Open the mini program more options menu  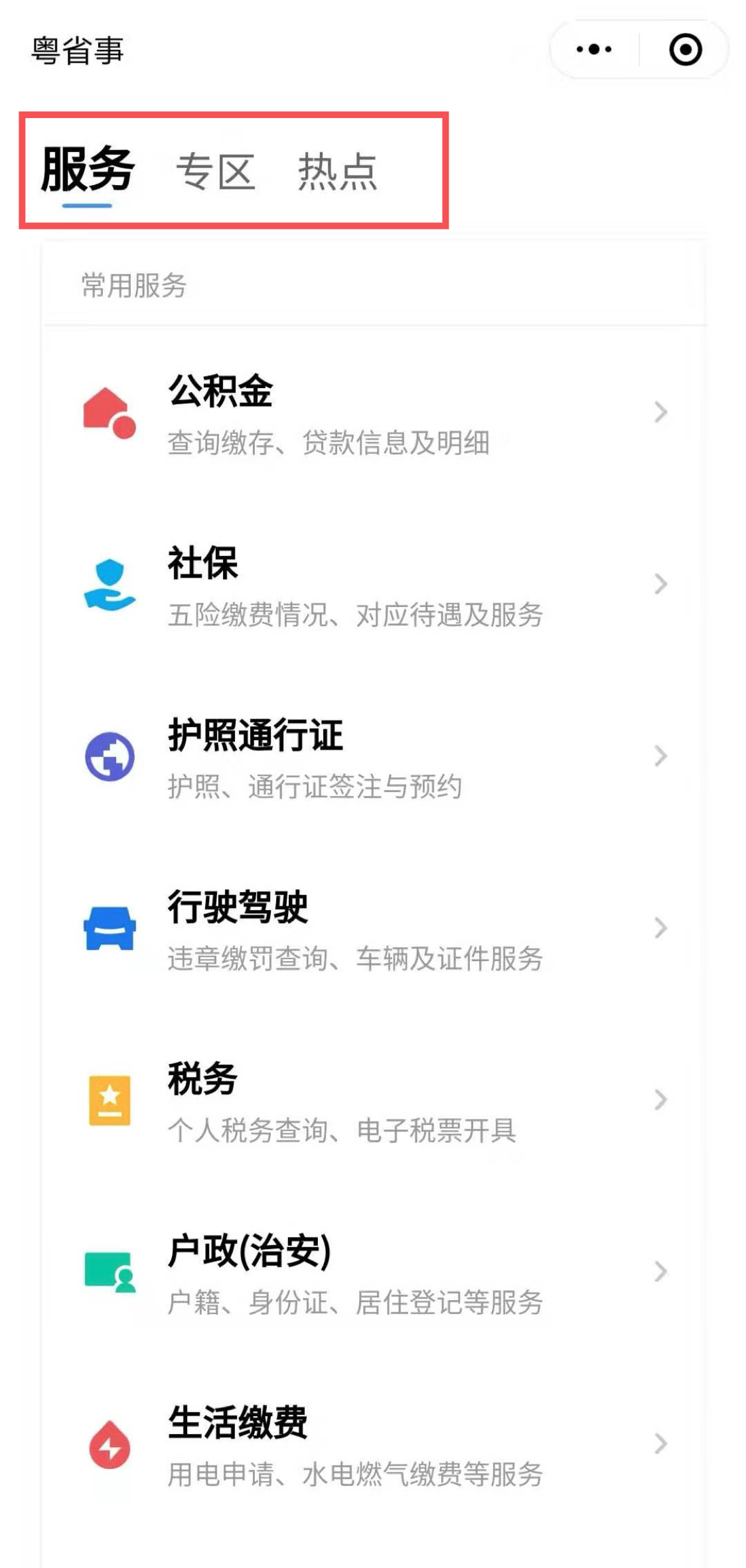point(593,50)
